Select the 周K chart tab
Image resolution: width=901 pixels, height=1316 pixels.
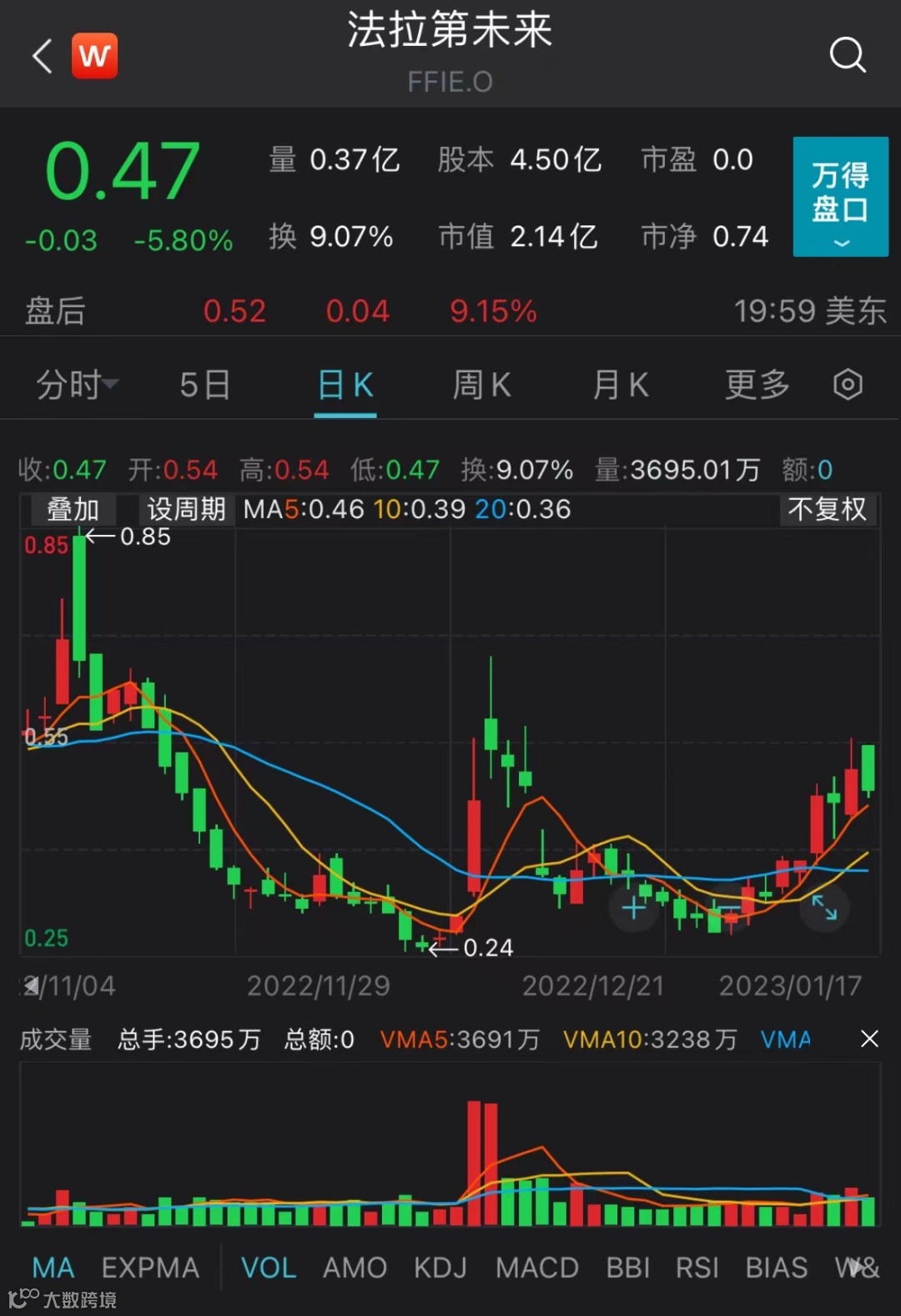coord(481,385)
